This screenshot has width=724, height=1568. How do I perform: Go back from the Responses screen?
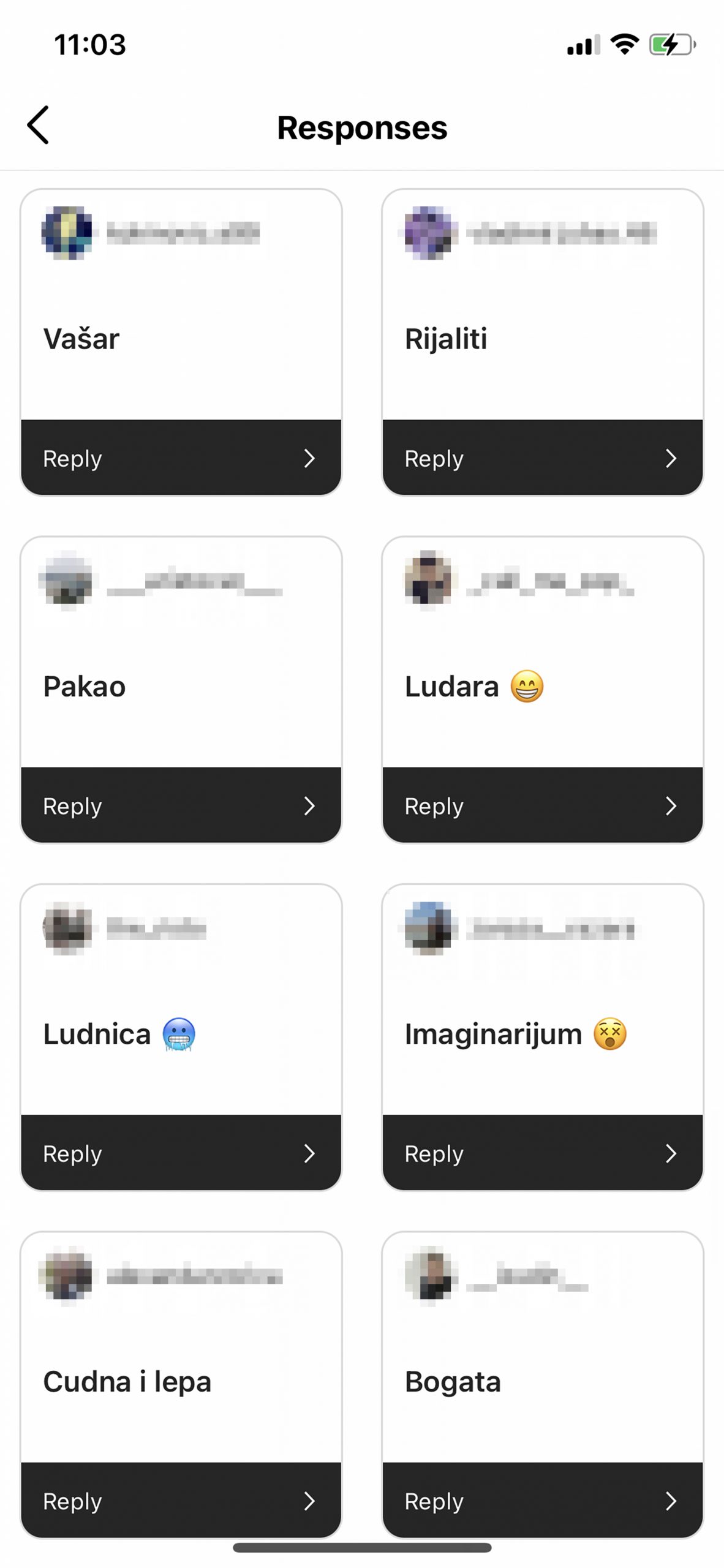pos(38,125)
